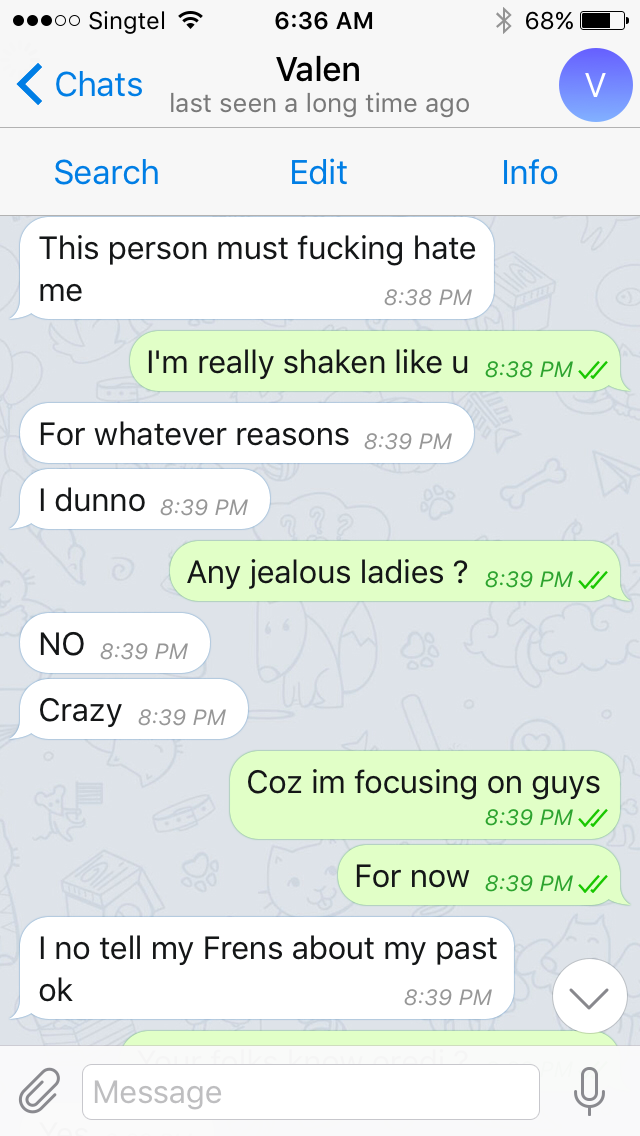The width and height of the screenshot is (640, 1136).
Task: Search within this conversation
Action: pyautogui.click(x=107, y=172)
